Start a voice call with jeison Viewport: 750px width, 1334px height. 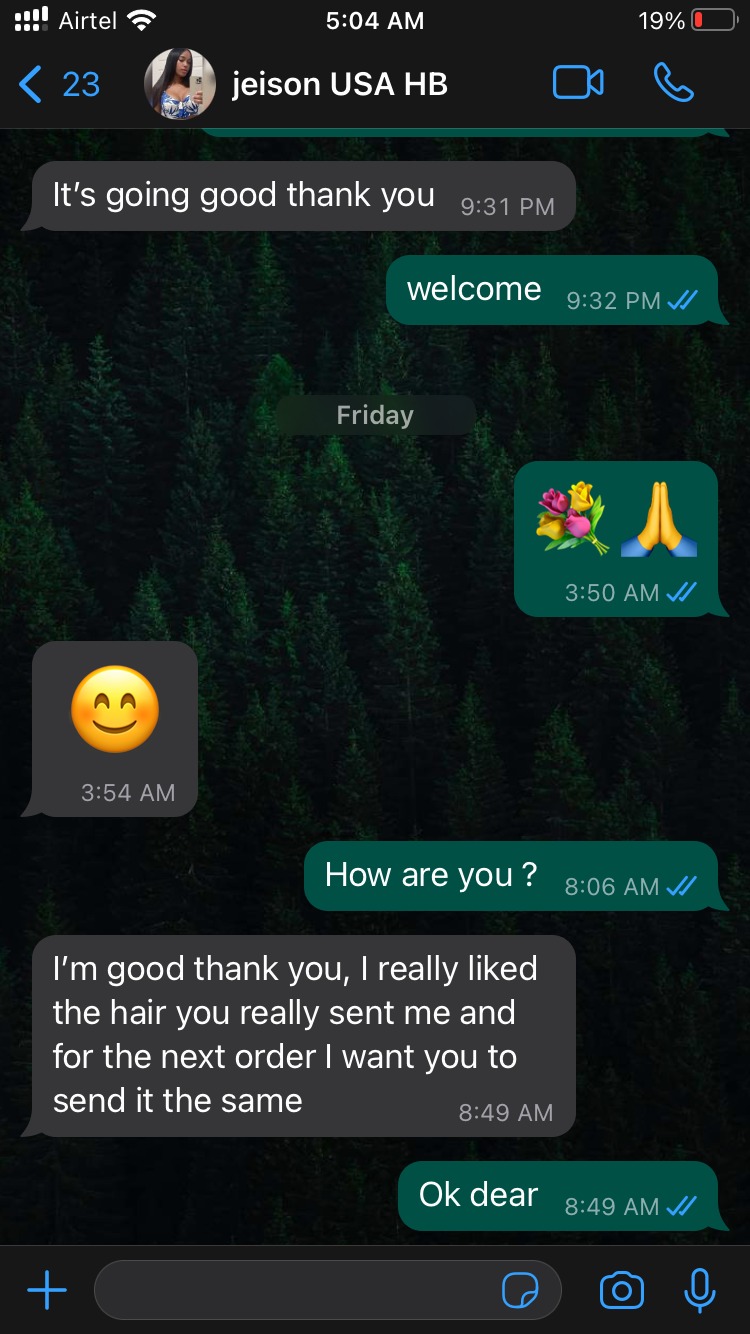coord(673,84)
